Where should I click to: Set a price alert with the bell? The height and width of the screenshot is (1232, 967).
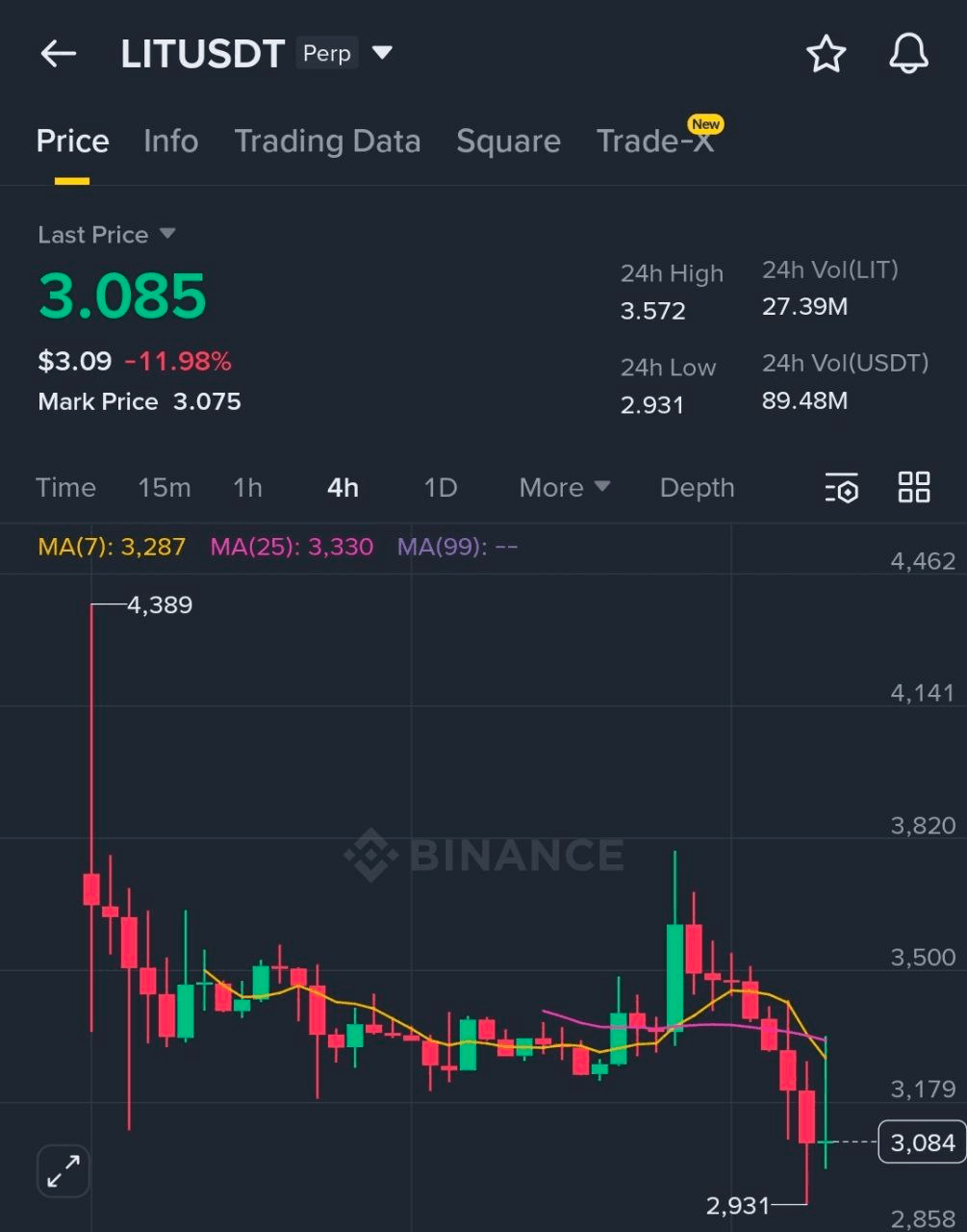tap(907, 54)
